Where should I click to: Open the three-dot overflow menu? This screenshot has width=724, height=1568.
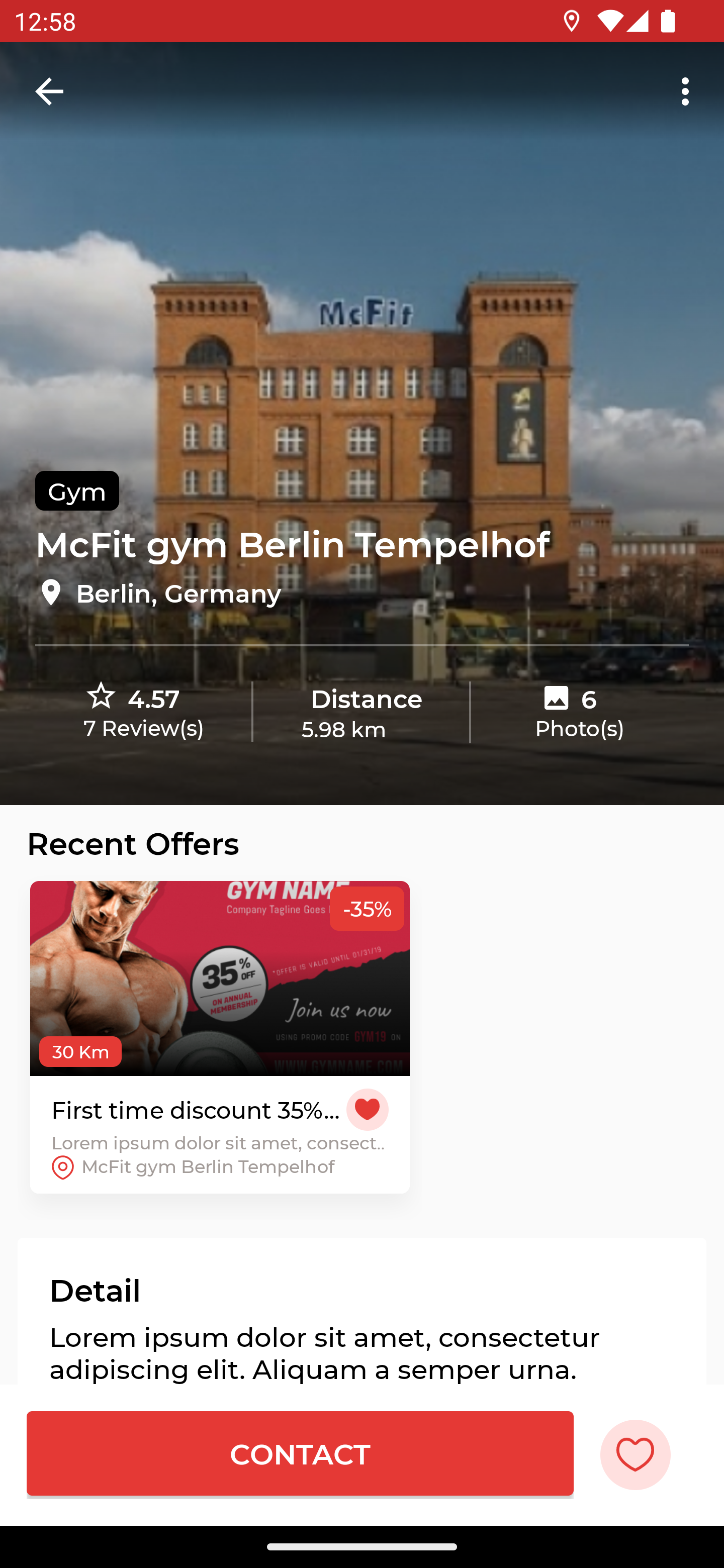pyautogui.click(x=685, y=91)
